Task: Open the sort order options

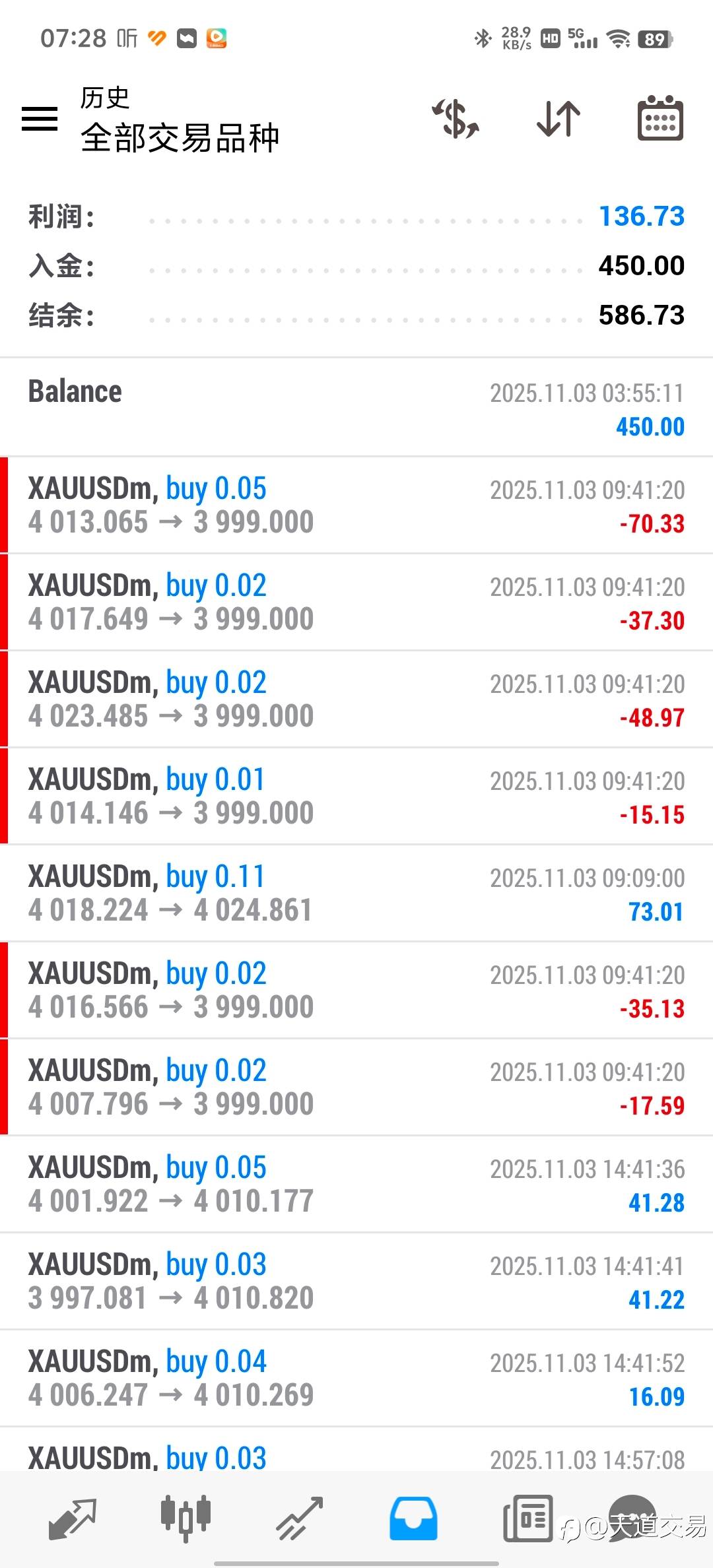Action: [x=559, y=119]
